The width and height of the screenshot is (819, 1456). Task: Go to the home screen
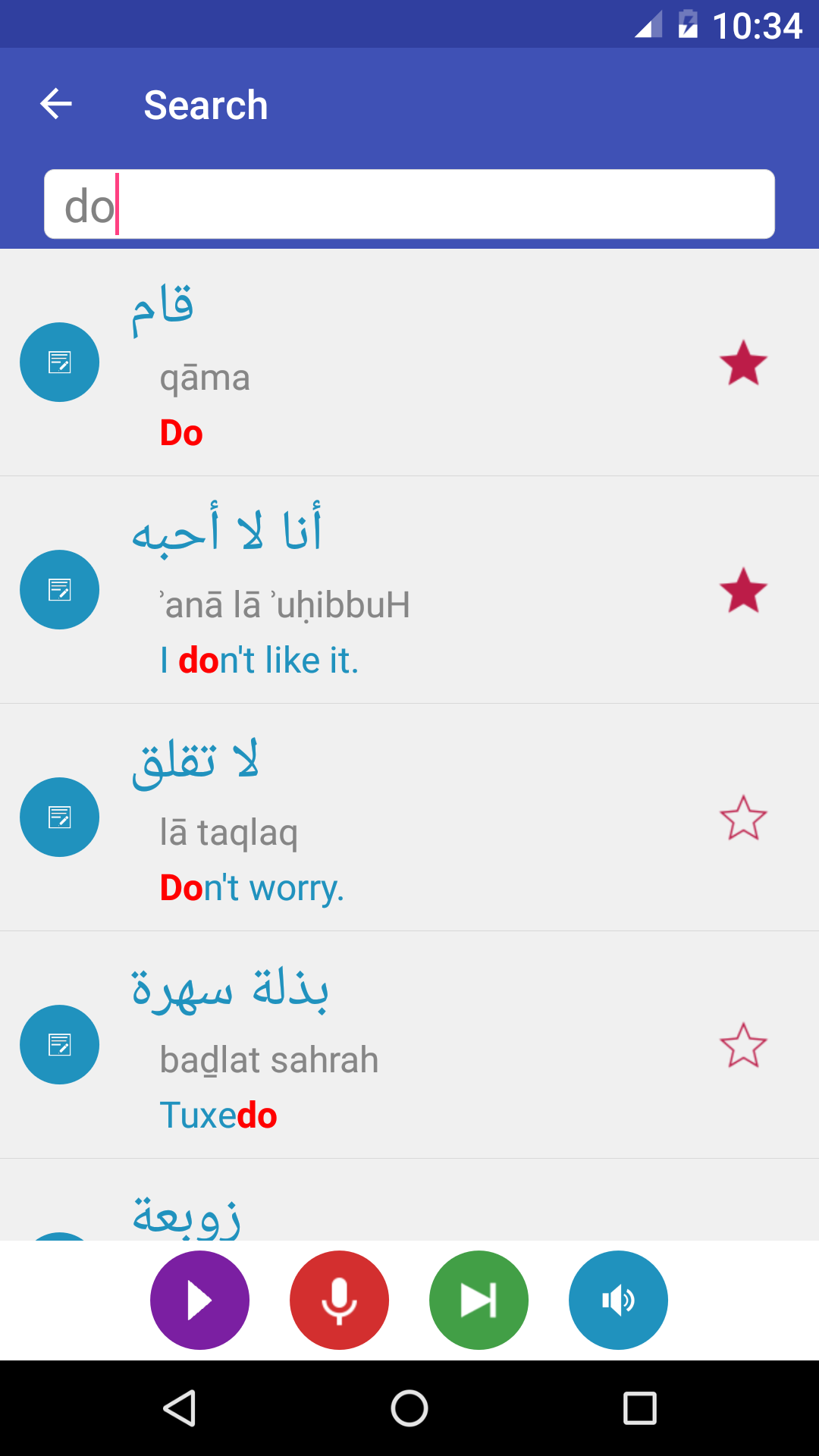(x=409, y=1409)
